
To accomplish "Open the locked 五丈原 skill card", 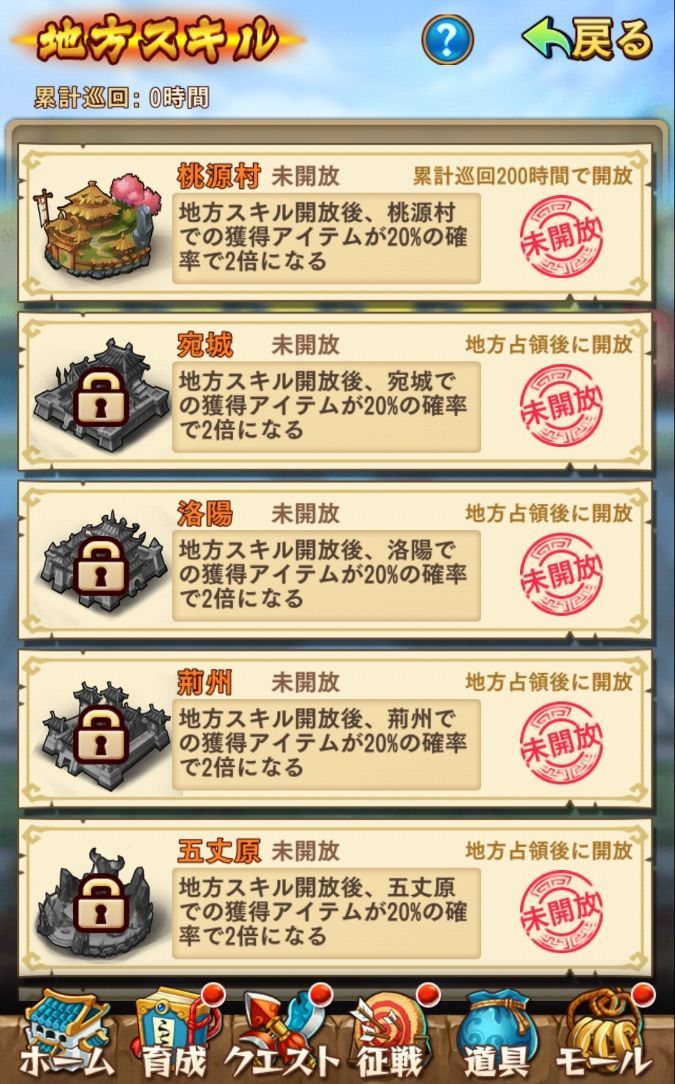I will (336, 897).
